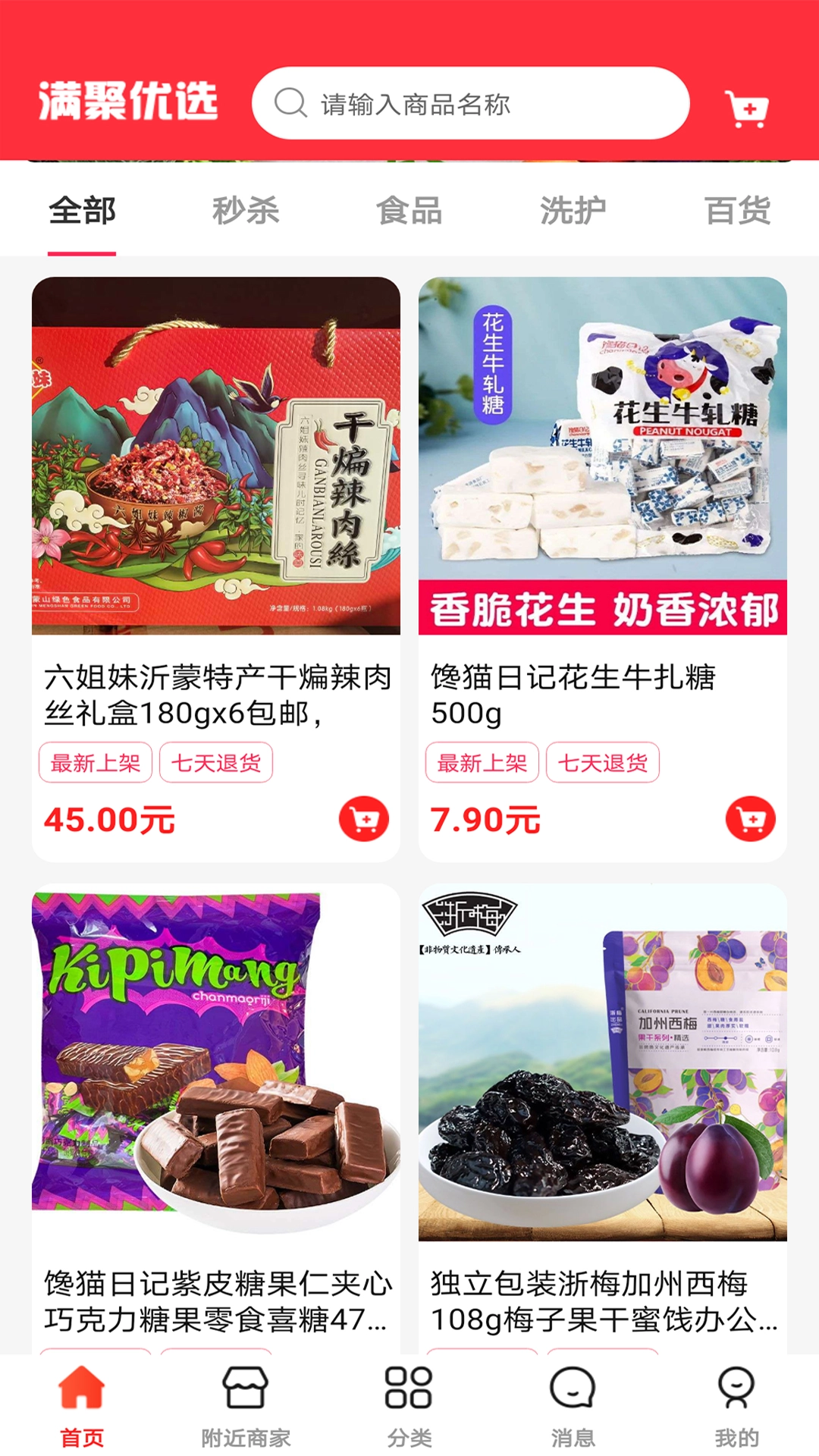Tap the search magnifier icon
Viewport: 819px width, 1456px height.
click(x=290, y=104)
